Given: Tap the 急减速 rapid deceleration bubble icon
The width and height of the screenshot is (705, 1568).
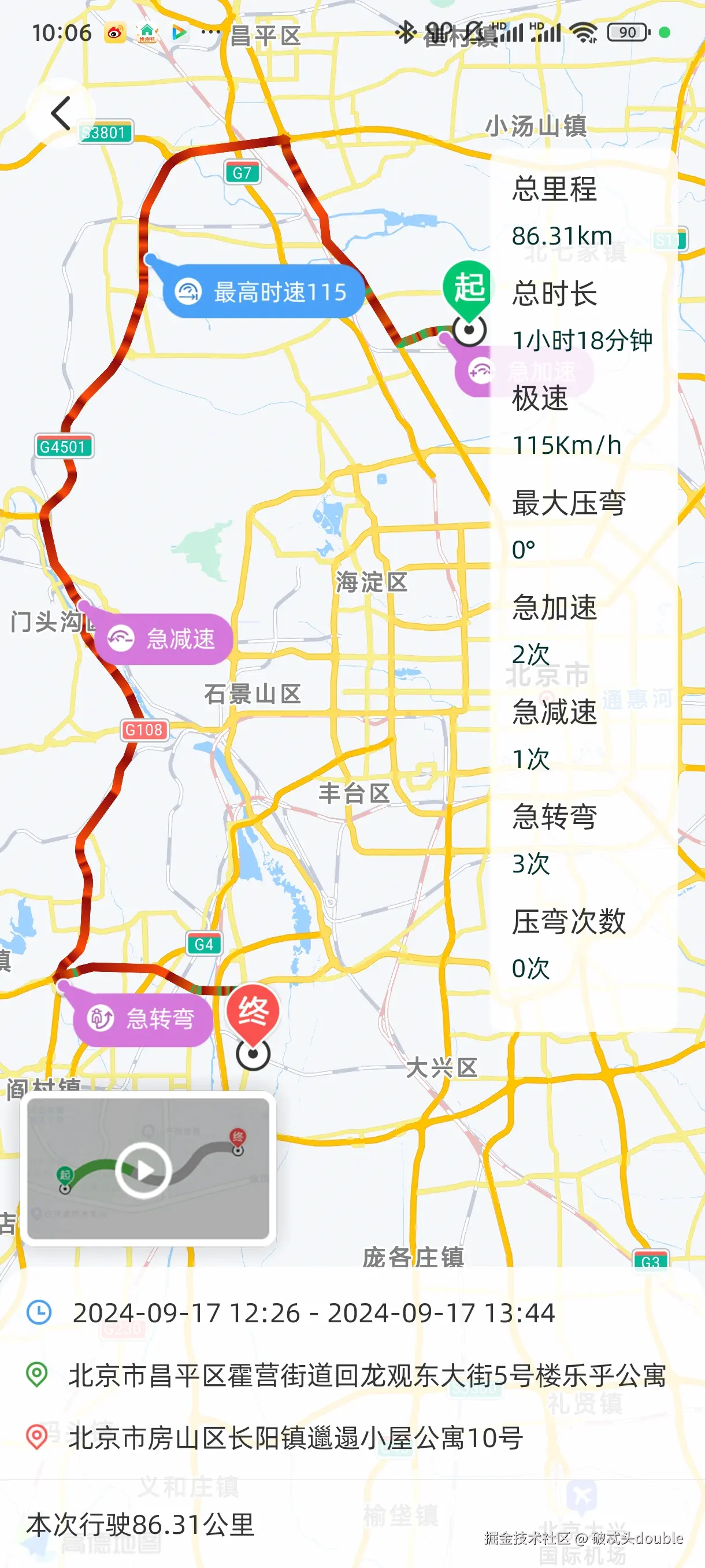Looking at the screenshot, I should [x=120, y=639].
